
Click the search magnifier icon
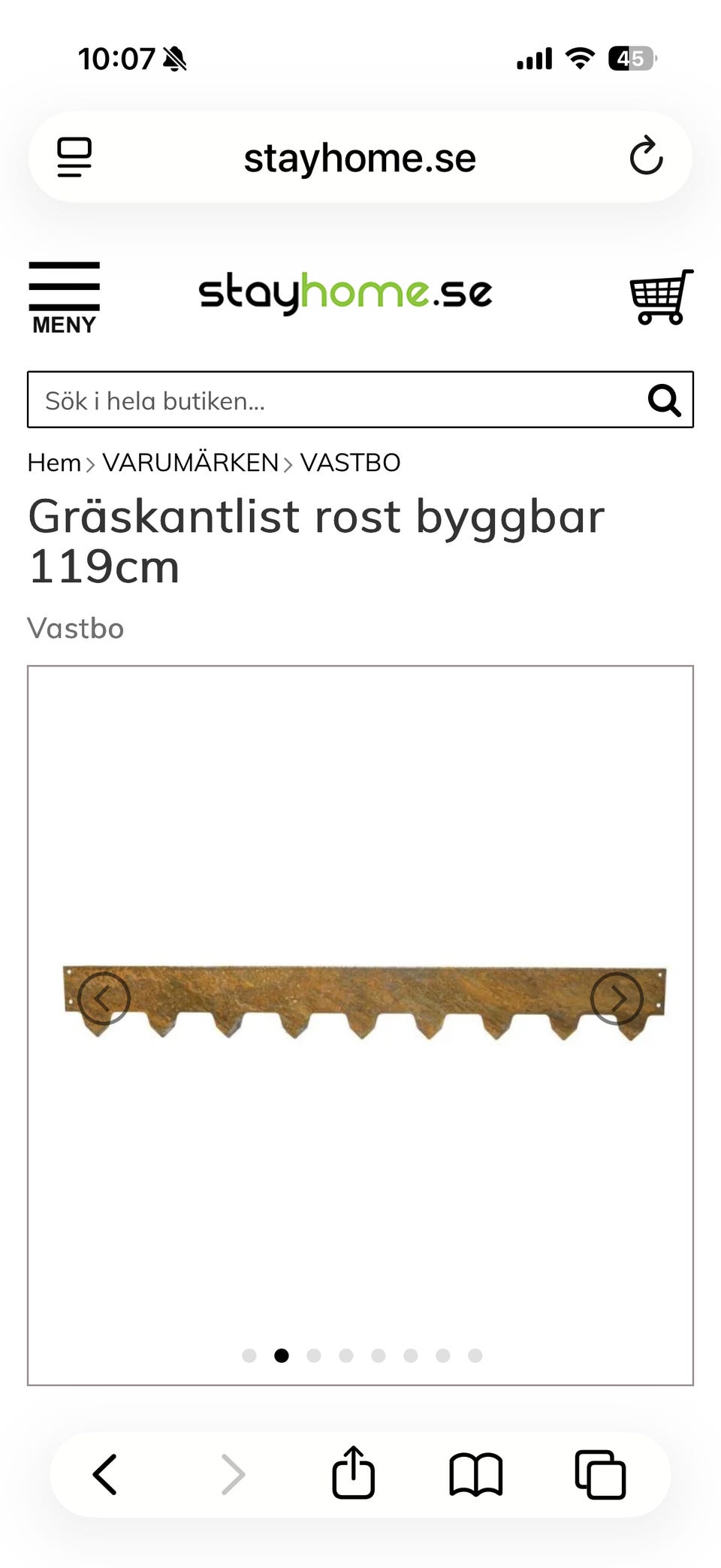(665, 400)
